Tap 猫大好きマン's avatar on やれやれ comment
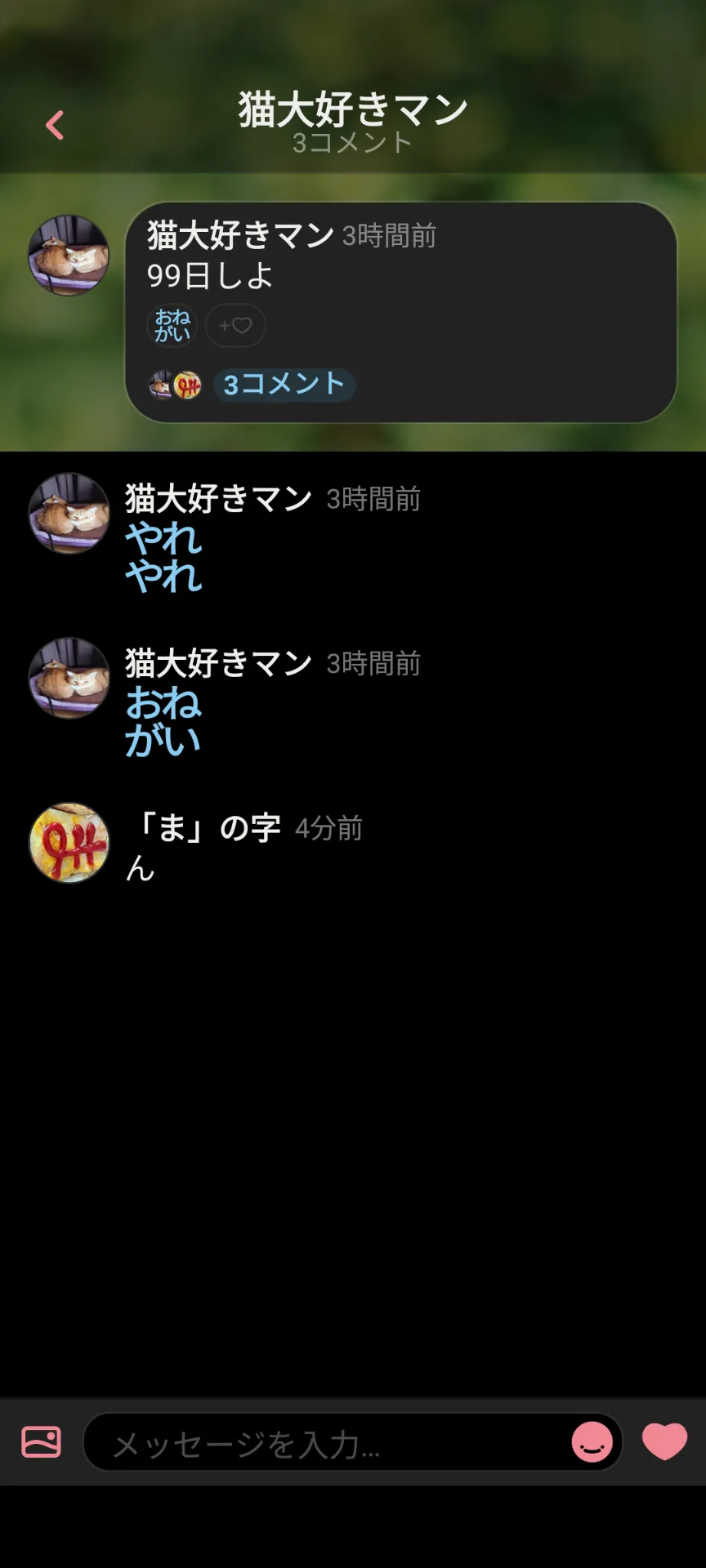This screenshot has height=1568, width=706. click(69, 513)
